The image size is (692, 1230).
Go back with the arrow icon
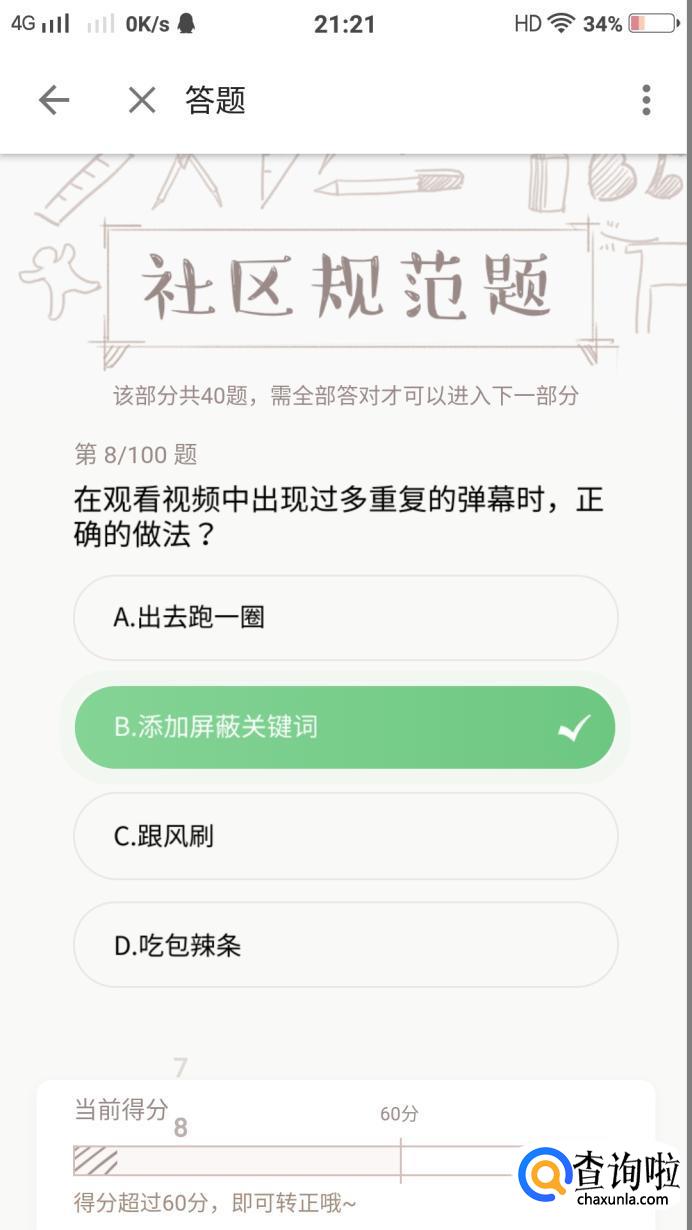54,100
